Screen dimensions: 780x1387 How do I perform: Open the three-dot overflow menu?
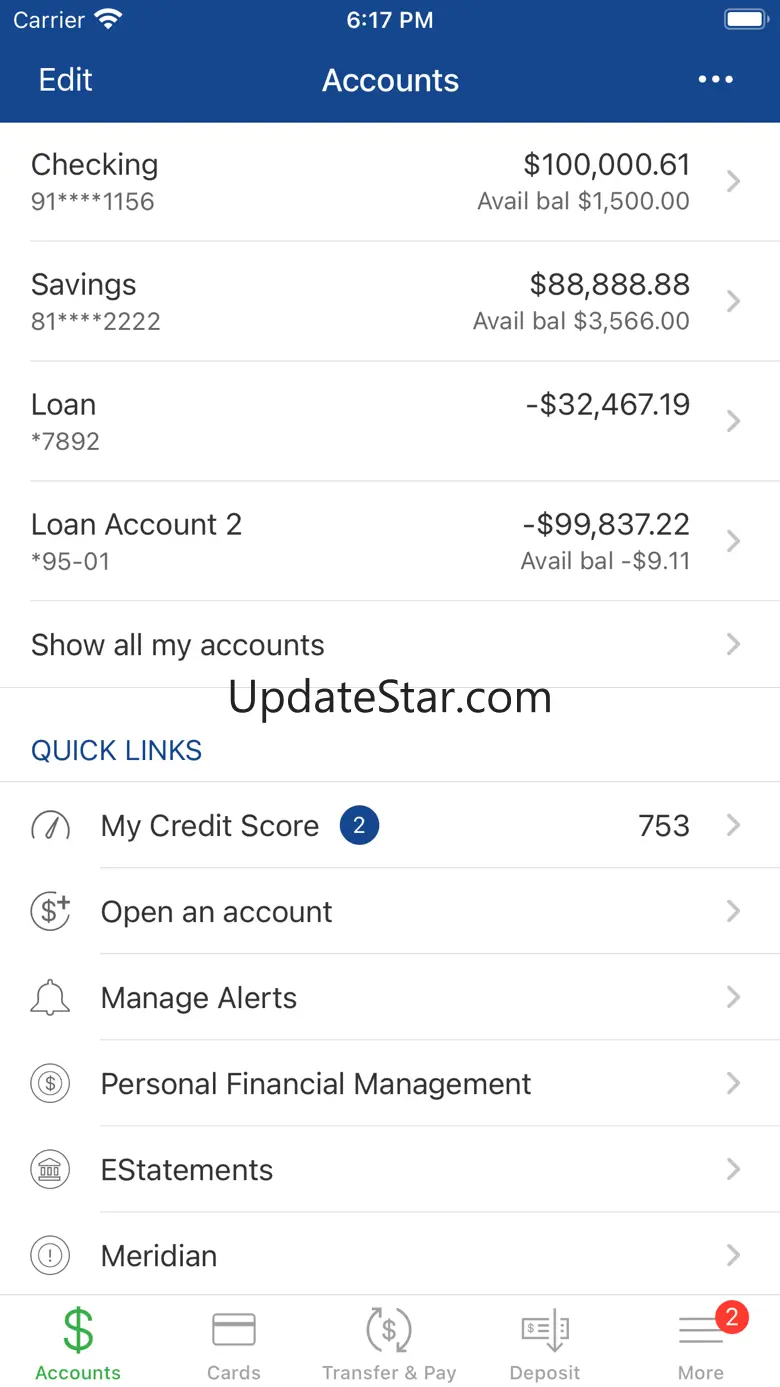[x=715, y=80]
